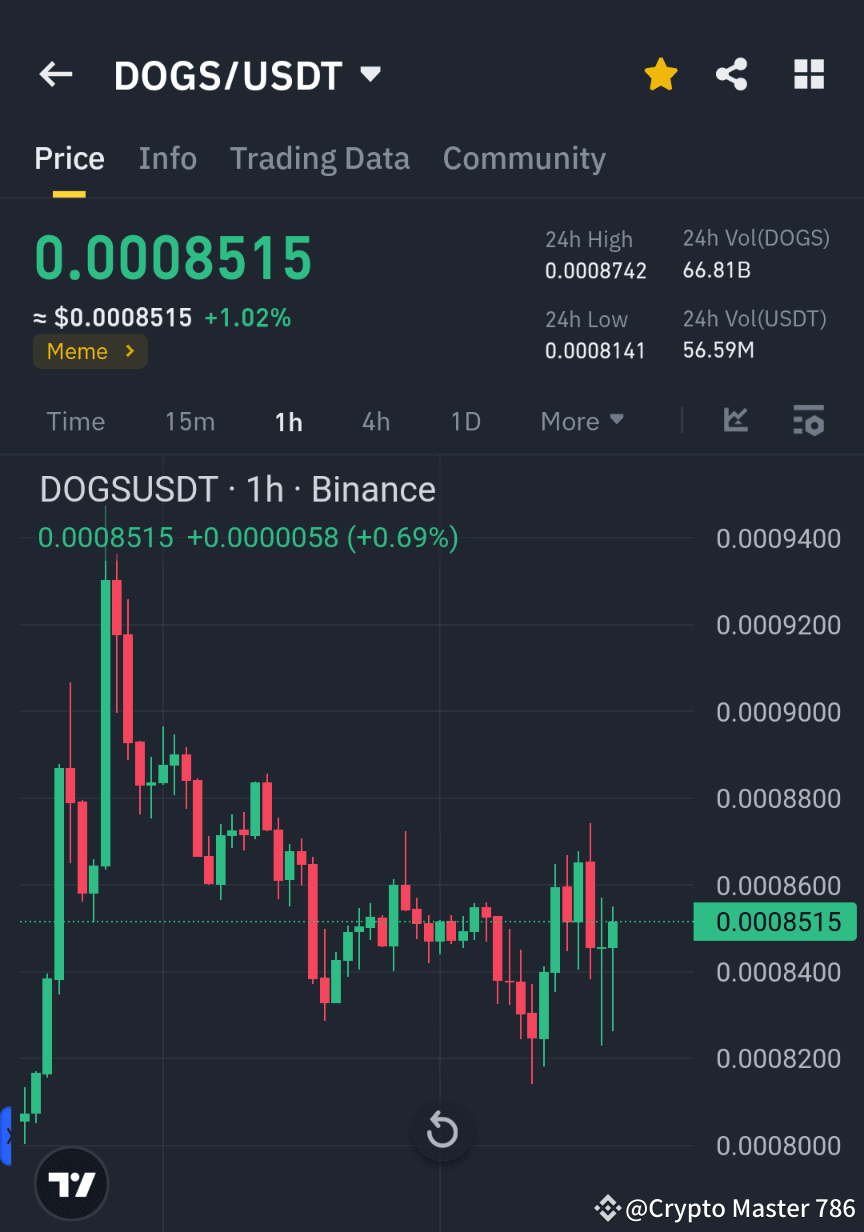
Task: Open the share icon to share DOGS/USDT
Action: pyautogui.click(x=732, y=74)
